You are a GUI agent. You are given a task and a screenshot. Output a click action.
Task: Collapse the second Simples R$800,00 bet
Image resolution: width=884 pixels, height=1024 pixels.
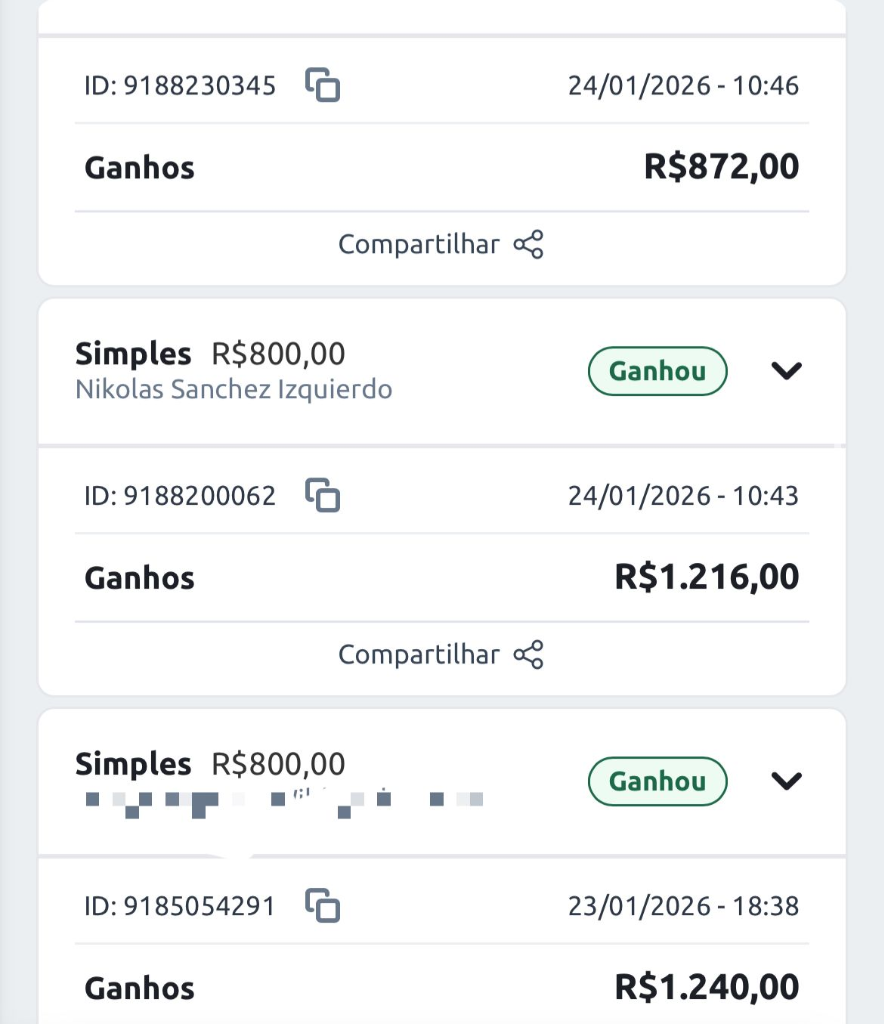[787, 782]
